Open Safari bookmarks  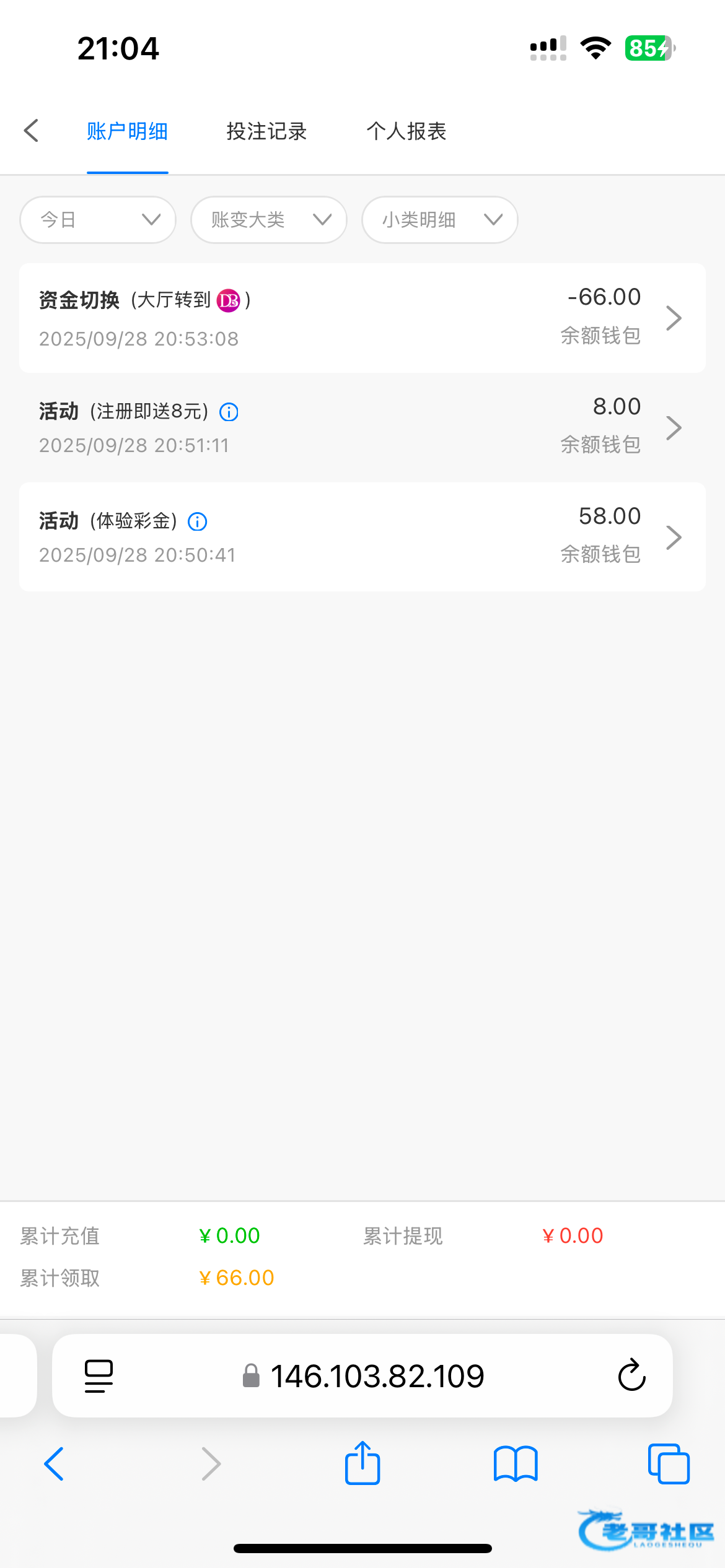tap(516, 1464)
